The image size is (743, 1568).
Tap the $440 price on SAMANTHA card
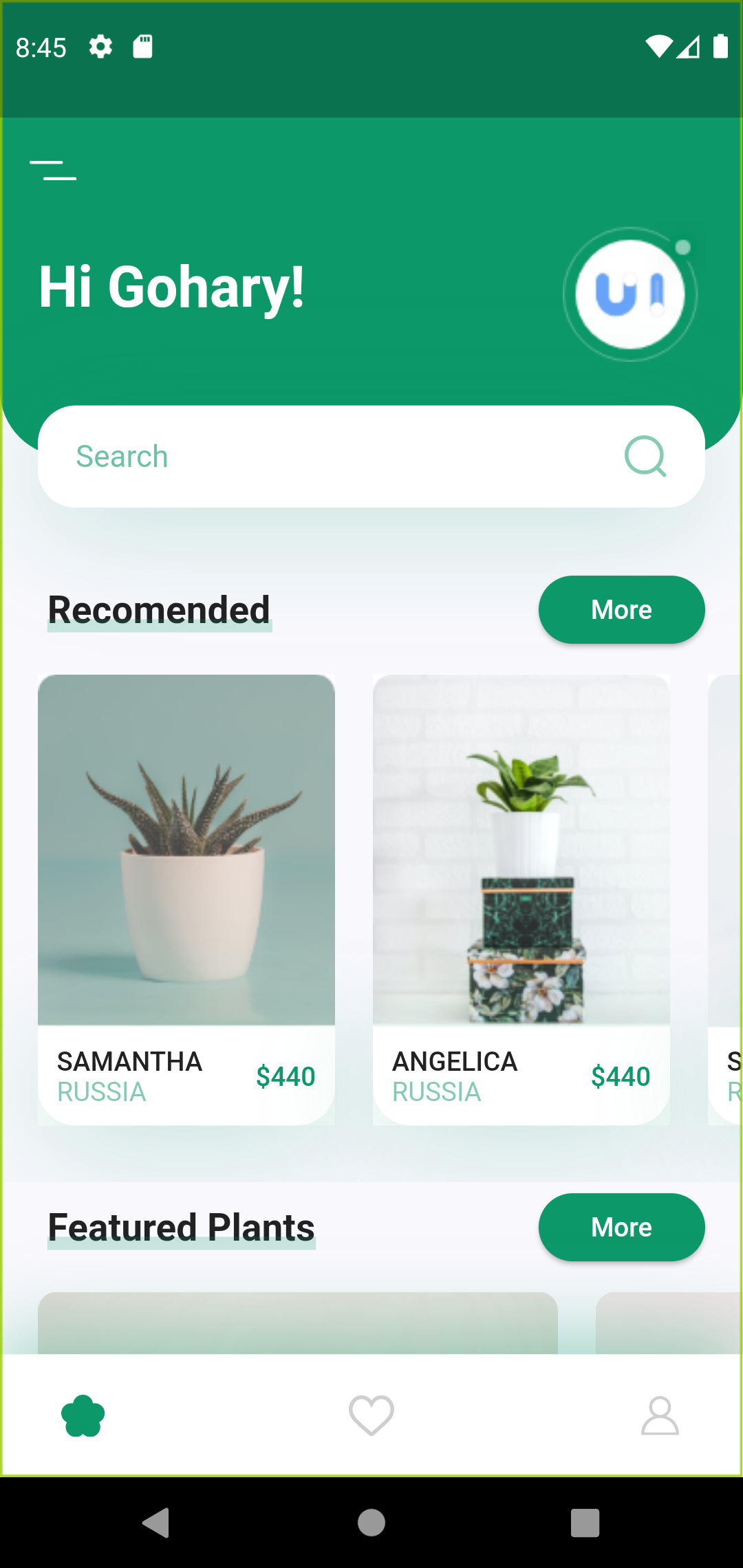pyautogui.click(x=286, y=1076)
